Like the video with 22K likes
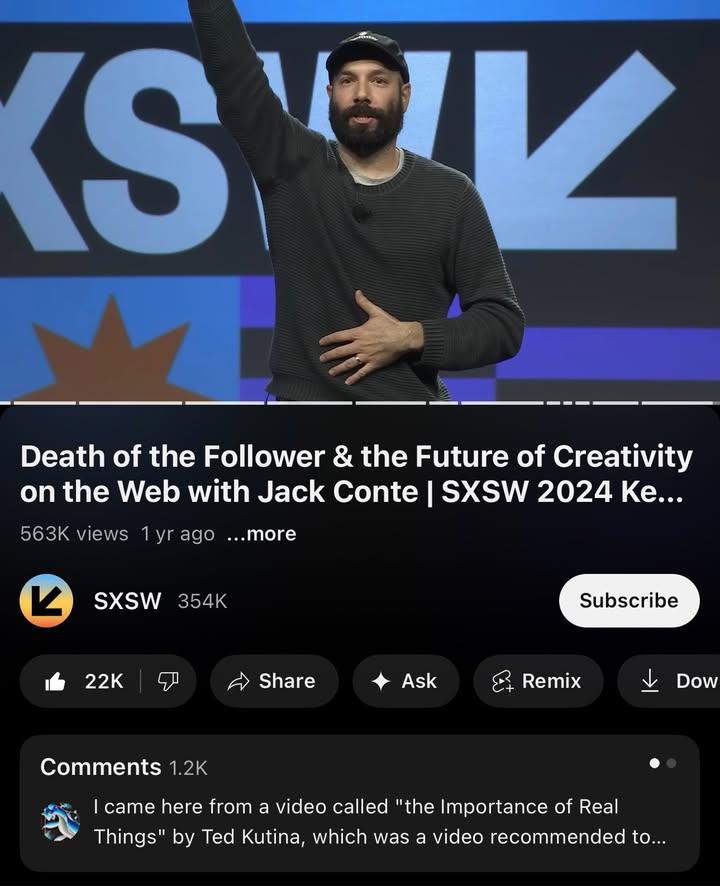 point(85,681)
